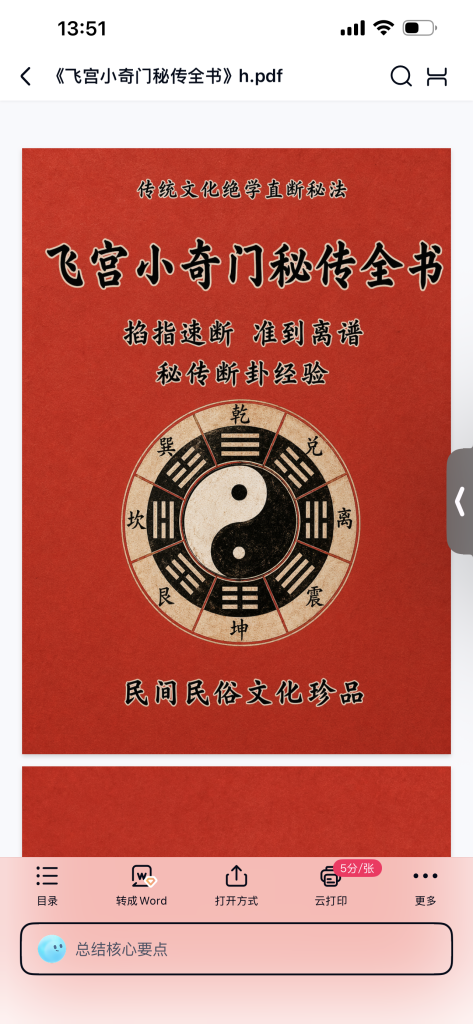Expand the side panel arrow handle
The image size is (473, 1024).
(x=461, y=502)
